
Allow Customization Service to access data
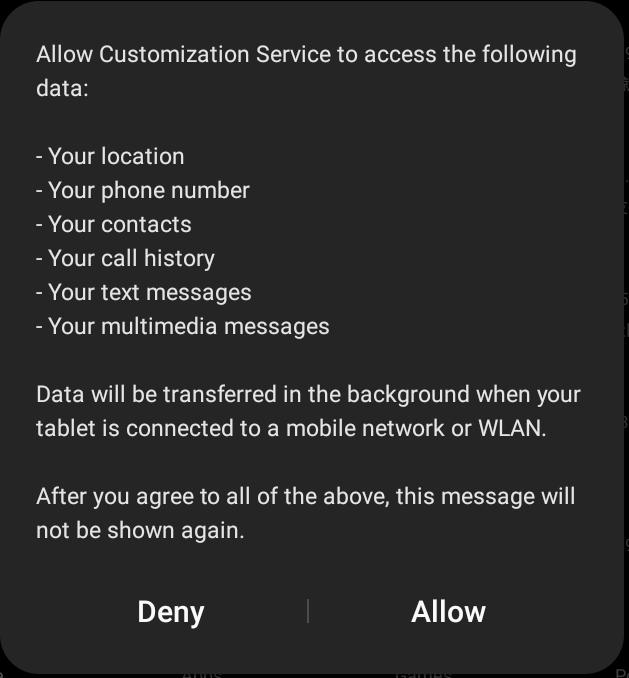[x=448, y=612]
